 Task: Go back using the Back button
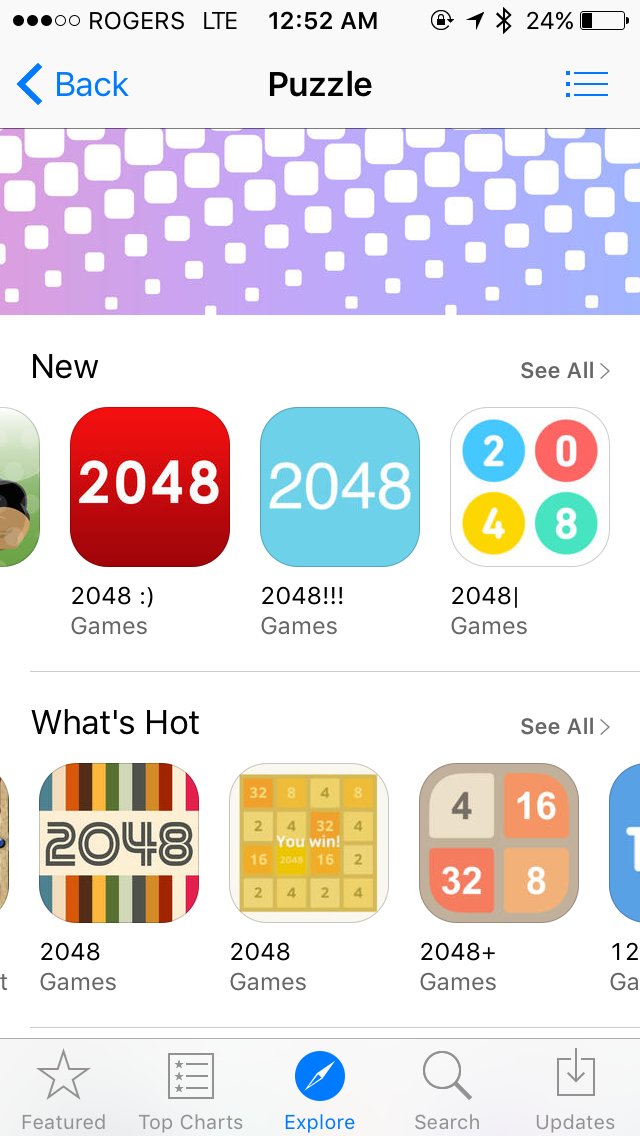(72, 85)
